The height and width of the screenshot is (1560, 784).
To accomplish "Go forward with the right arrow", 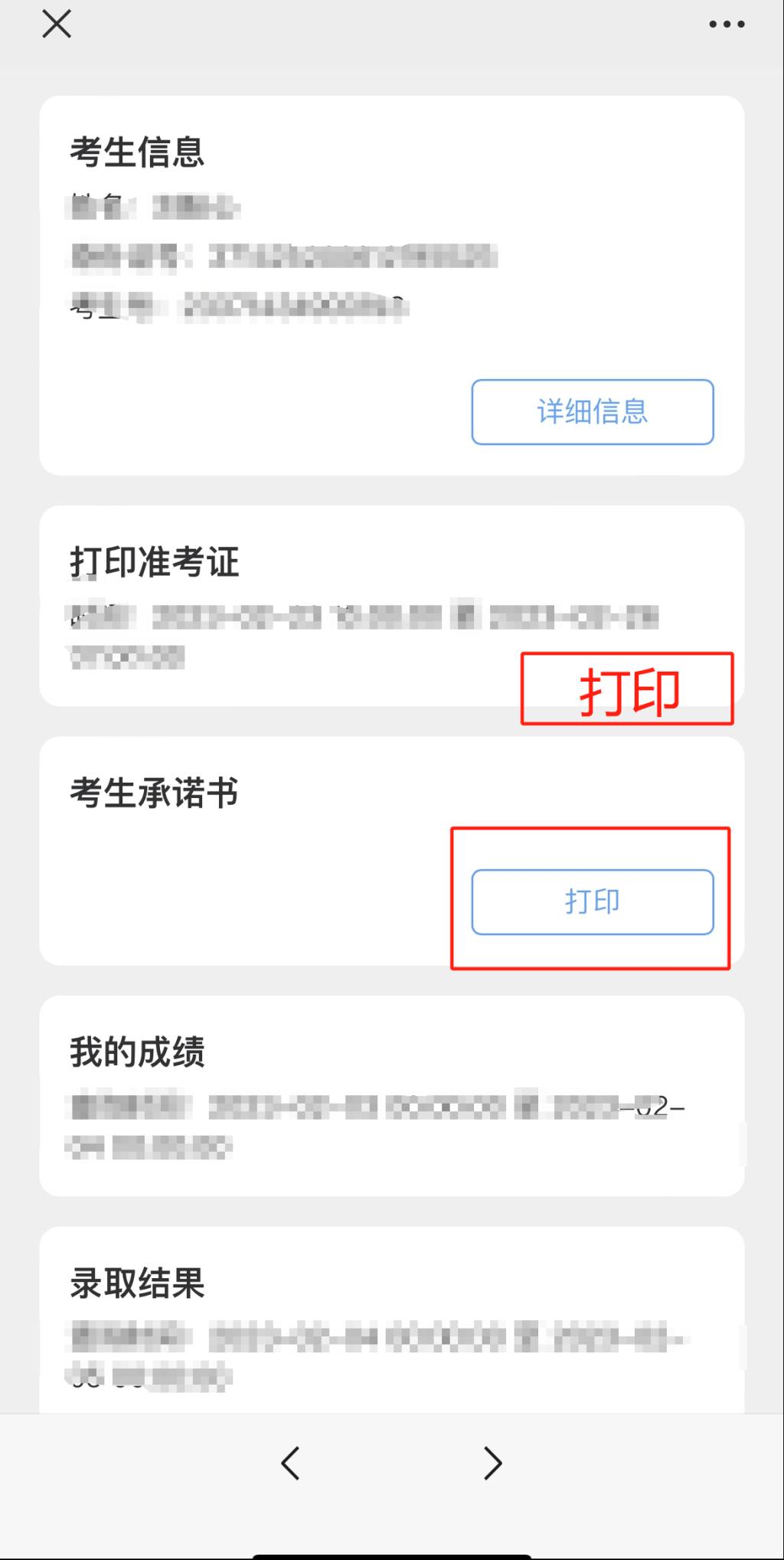I will pos(492,1463).
